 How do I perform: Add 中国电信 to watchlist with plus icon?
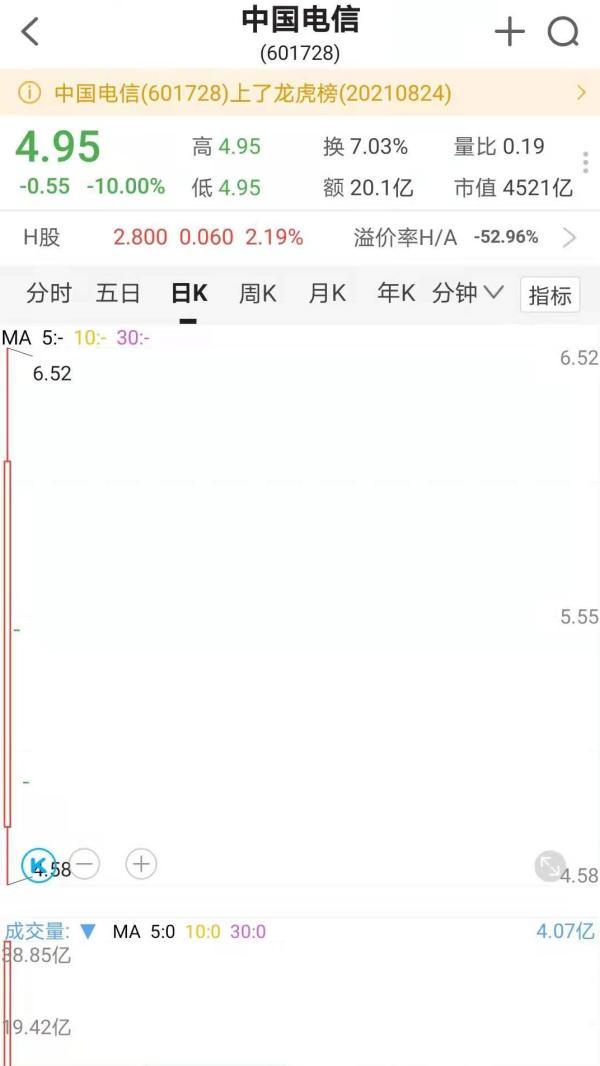[510, 32]
